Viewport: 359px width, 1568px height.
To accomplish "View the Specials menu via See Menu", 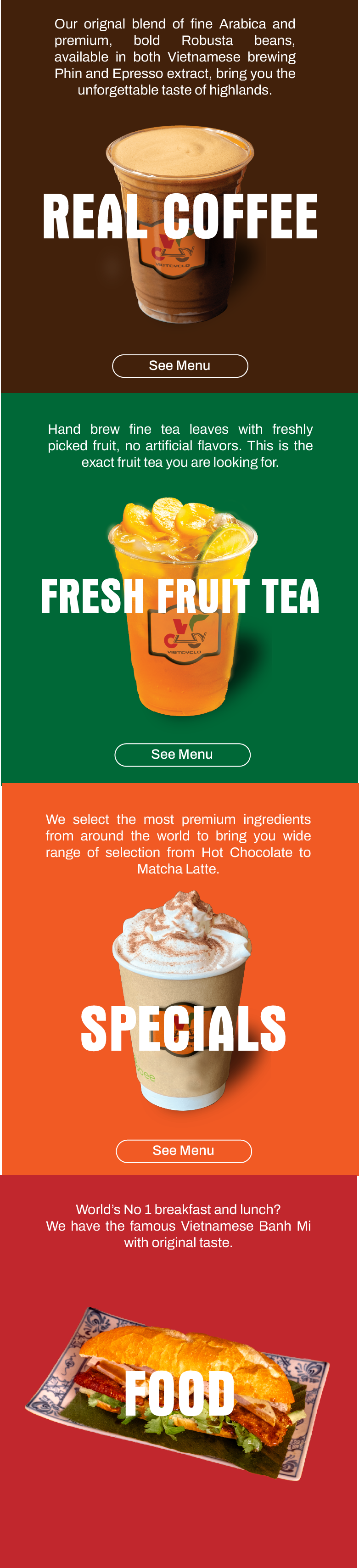I will [x=183, y=1150].
